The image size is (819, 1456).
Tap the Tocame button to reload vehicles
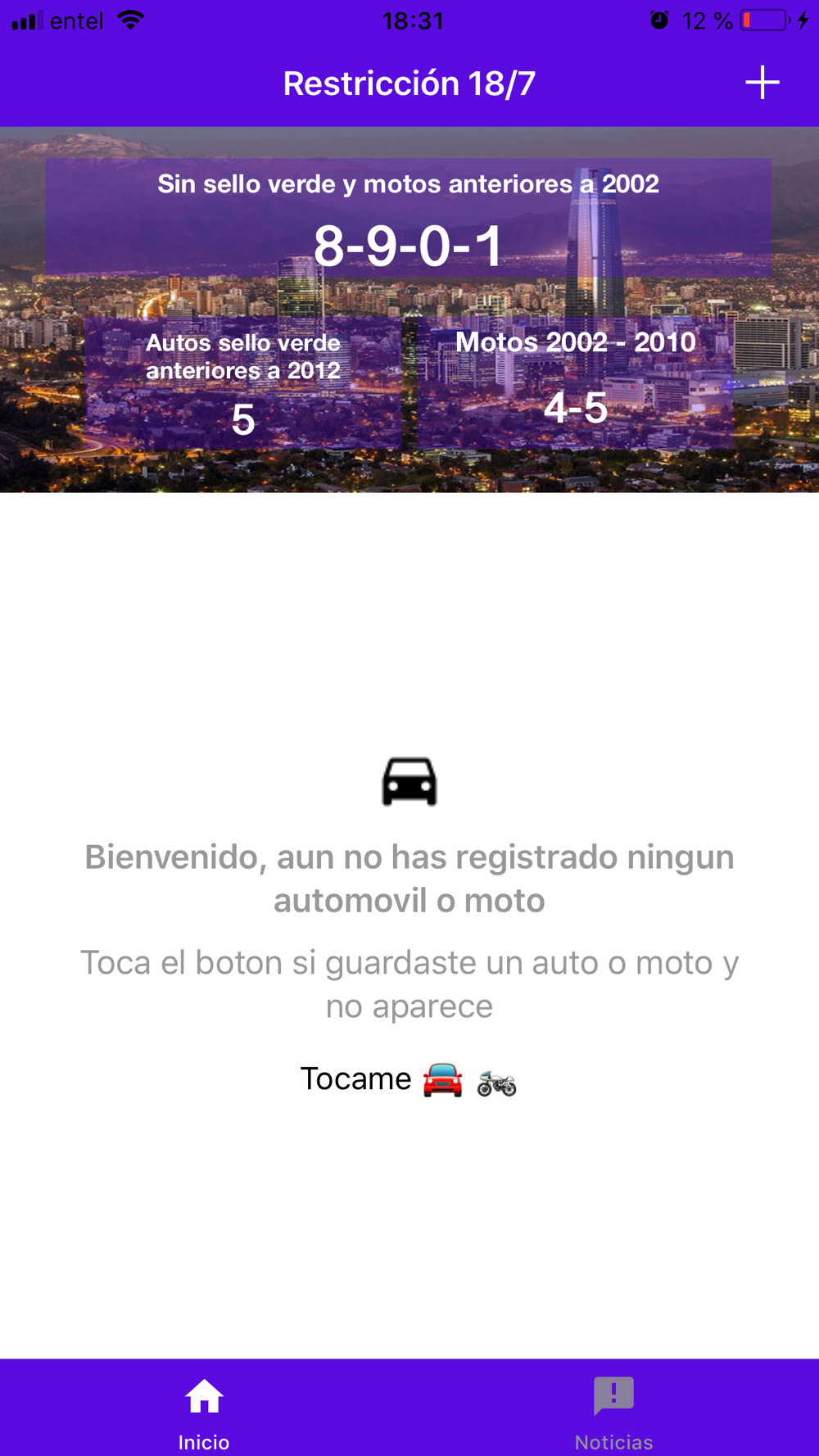[x=409, y=1079]
